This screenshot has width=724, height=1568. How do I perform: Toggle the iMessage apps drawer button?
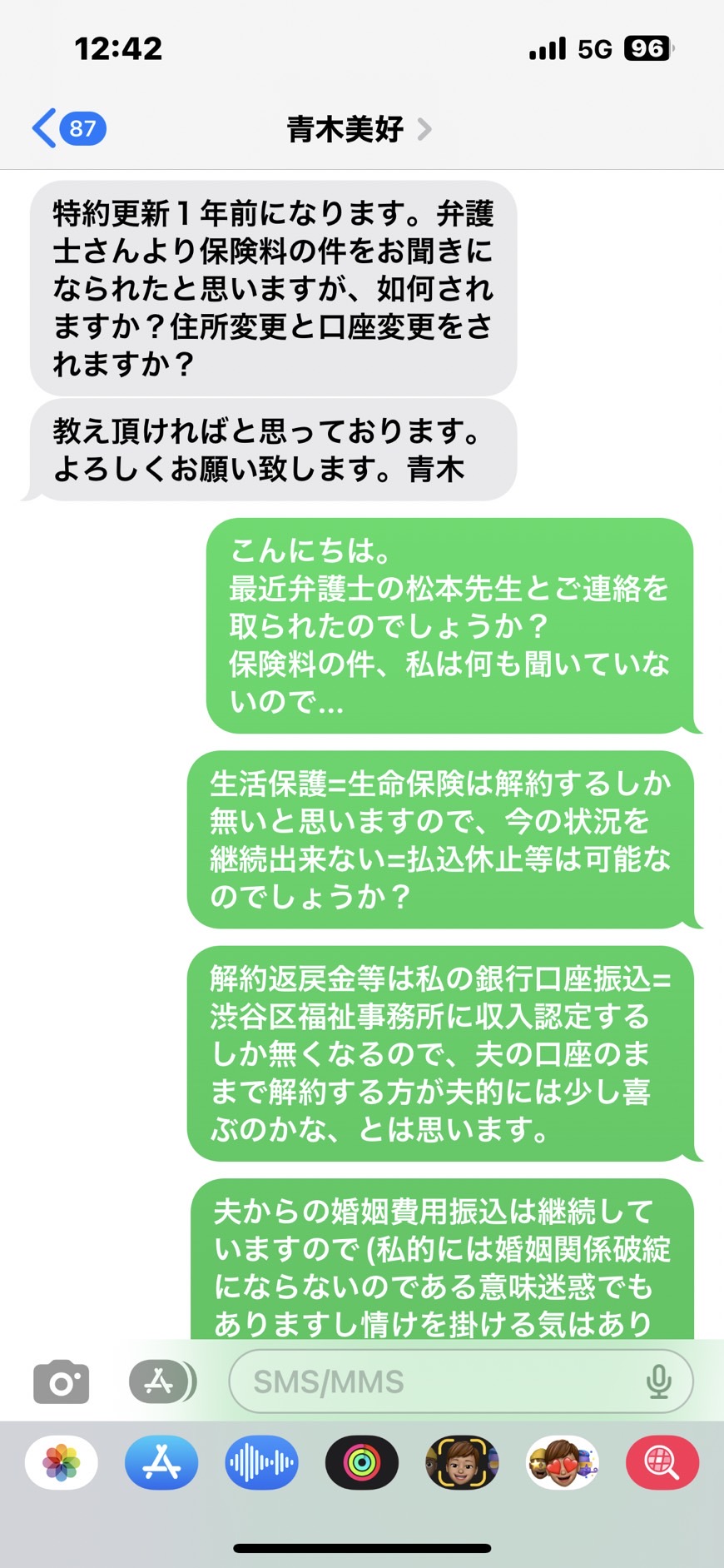pos(161,1381)
